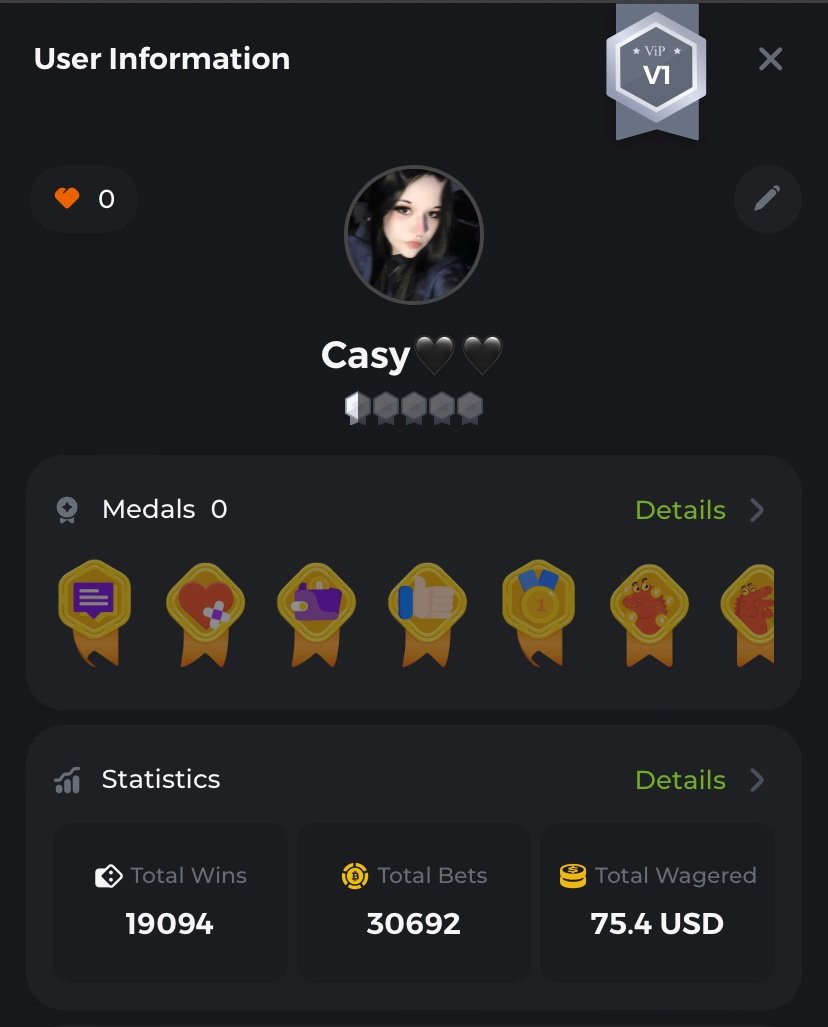The height and width of the screenshot is (1027, 828).
Task: Open Statistics details
Action: point(698,780)
